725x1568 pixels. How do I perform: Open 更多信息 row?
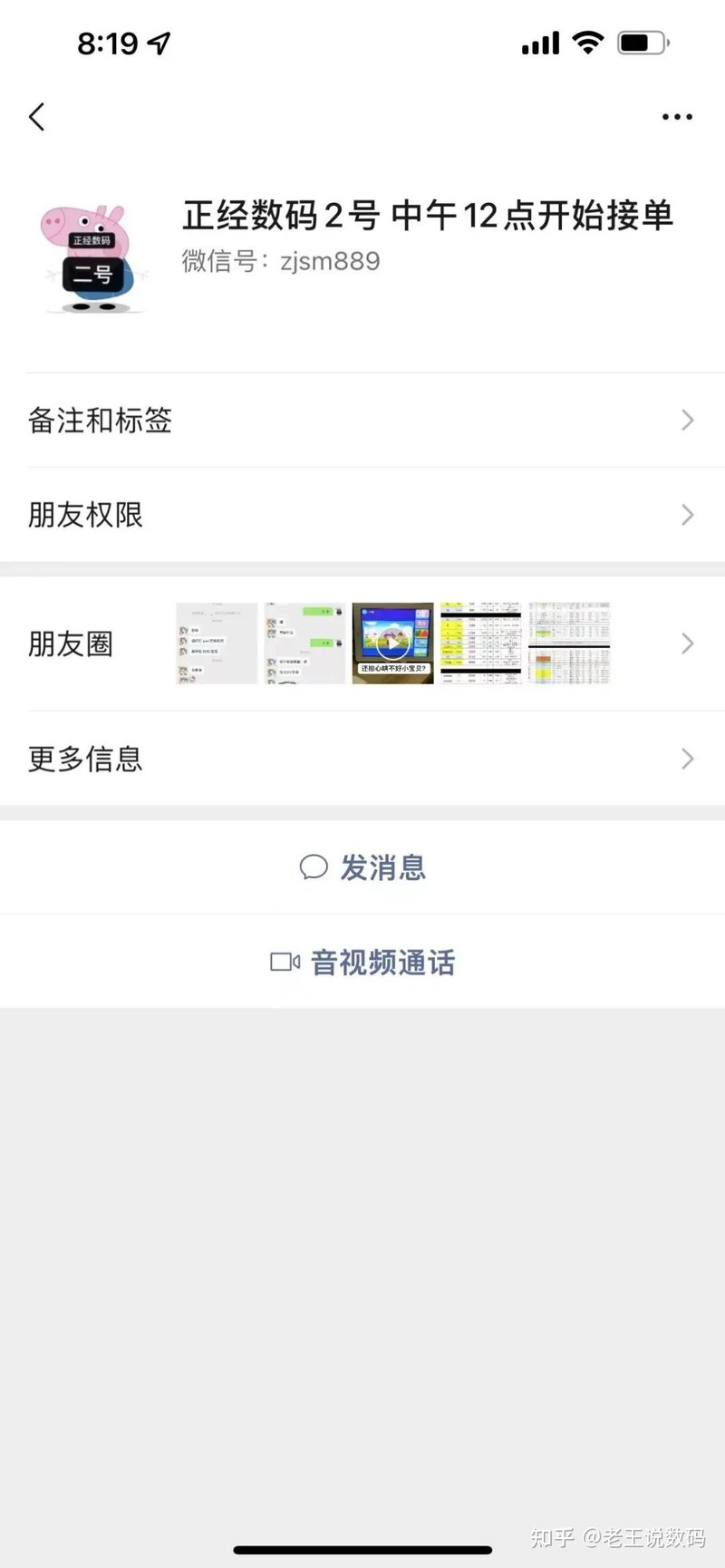[362, 759]
